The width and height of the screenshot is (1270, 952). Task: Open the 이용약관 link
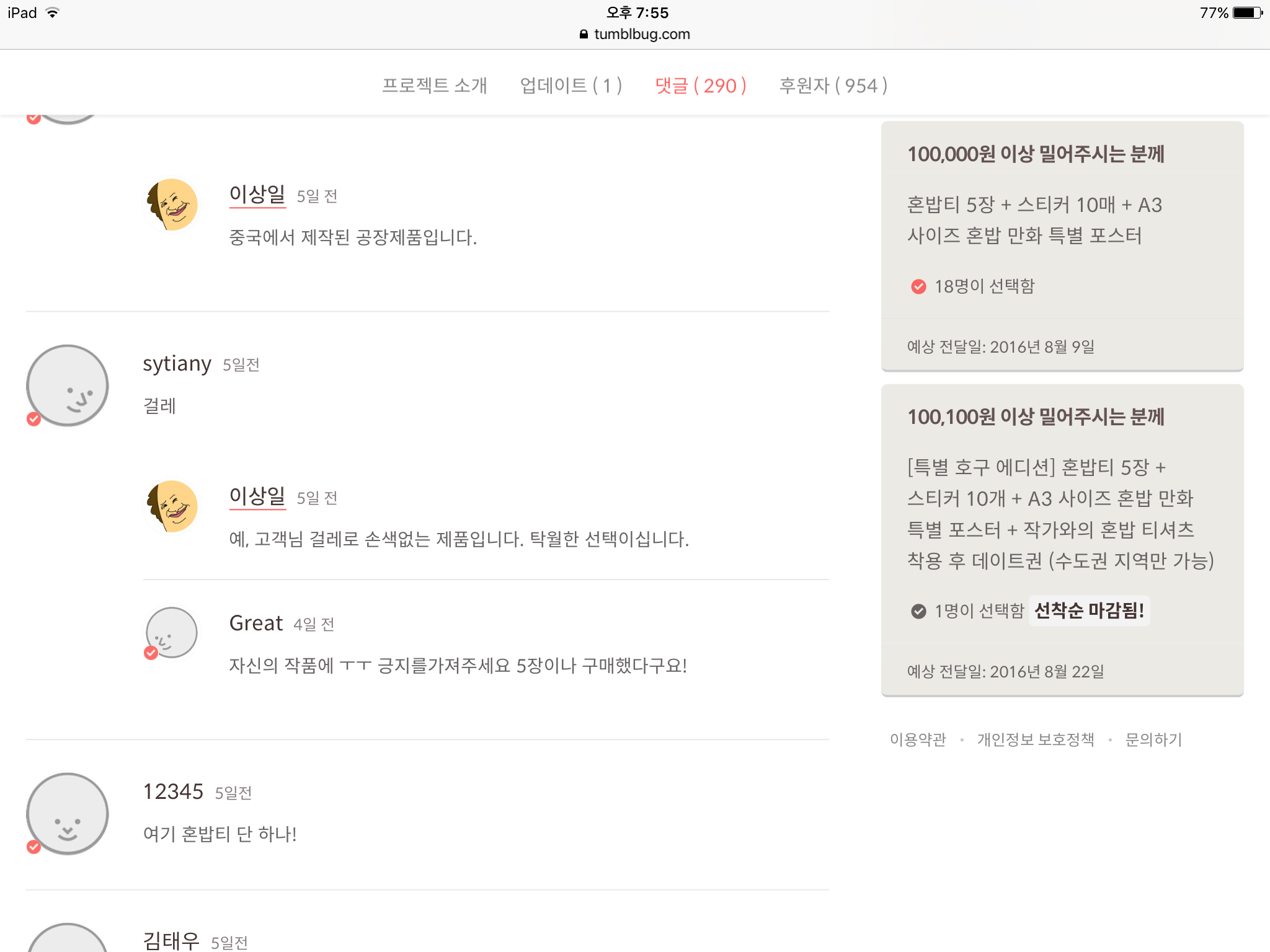tap(918, 739)
